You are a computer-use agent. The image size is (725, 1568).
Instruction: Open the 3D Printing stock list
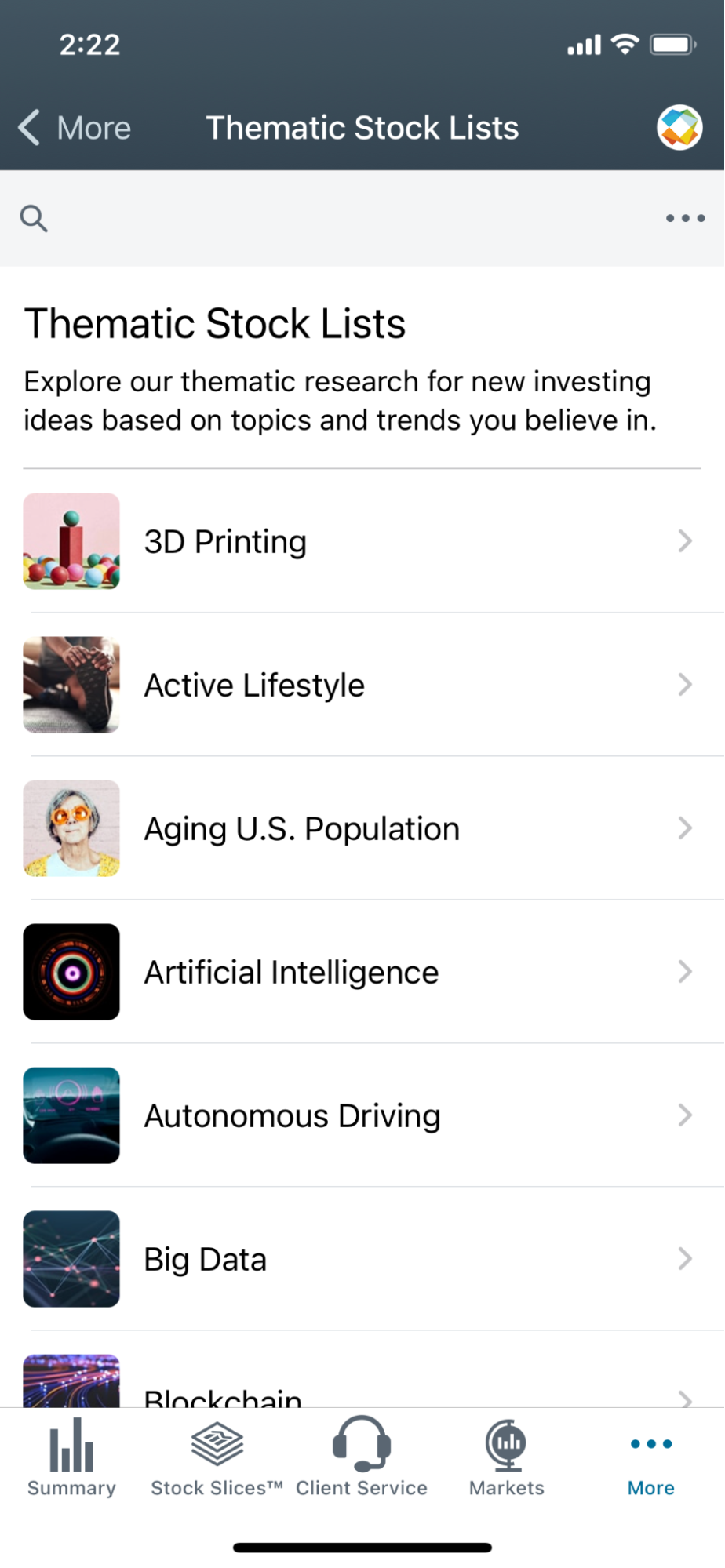(x=362, y=541)
